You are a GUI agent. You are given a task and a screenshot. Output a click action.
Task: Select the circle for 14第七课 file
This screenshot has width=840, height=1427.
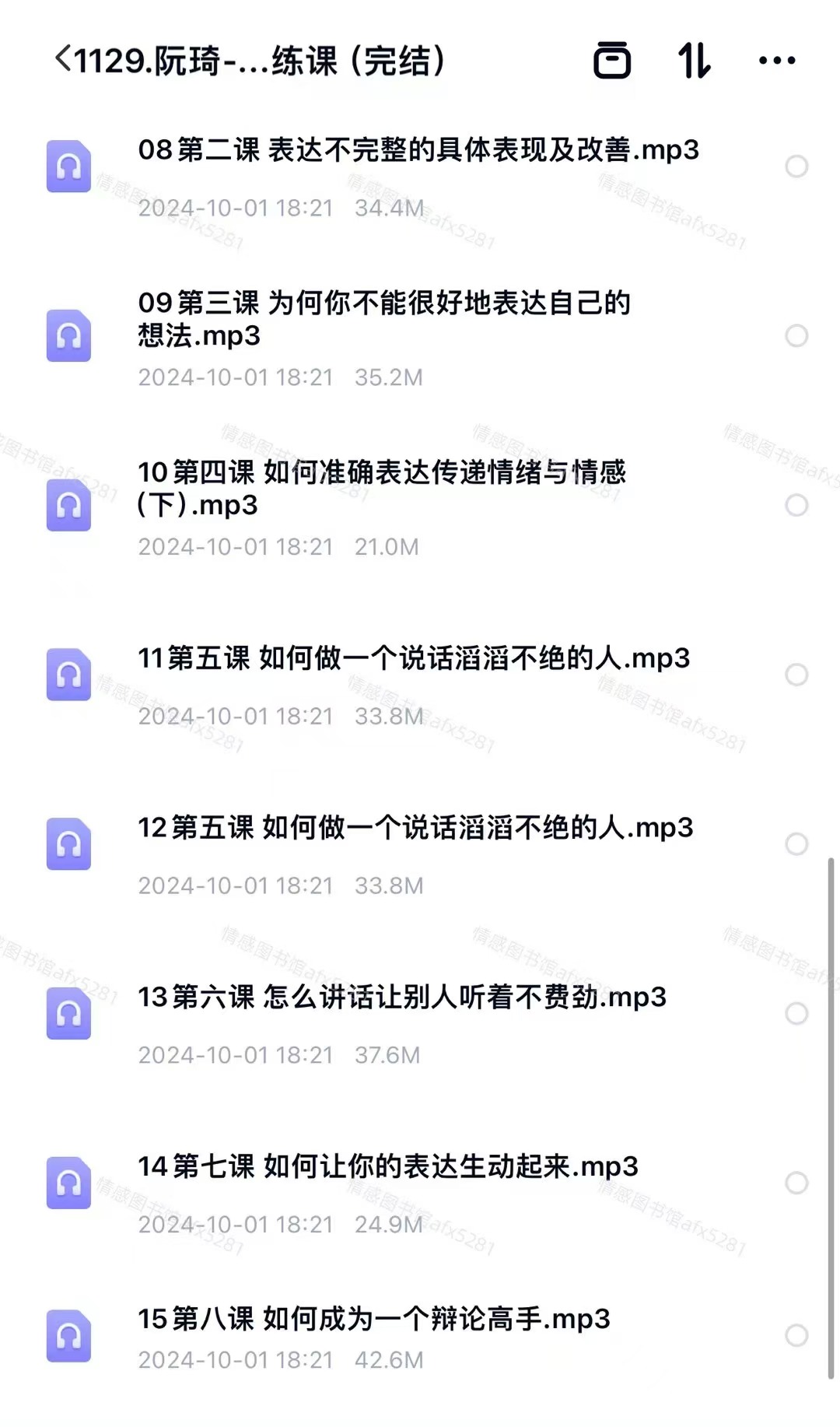tap(796, 1183)
